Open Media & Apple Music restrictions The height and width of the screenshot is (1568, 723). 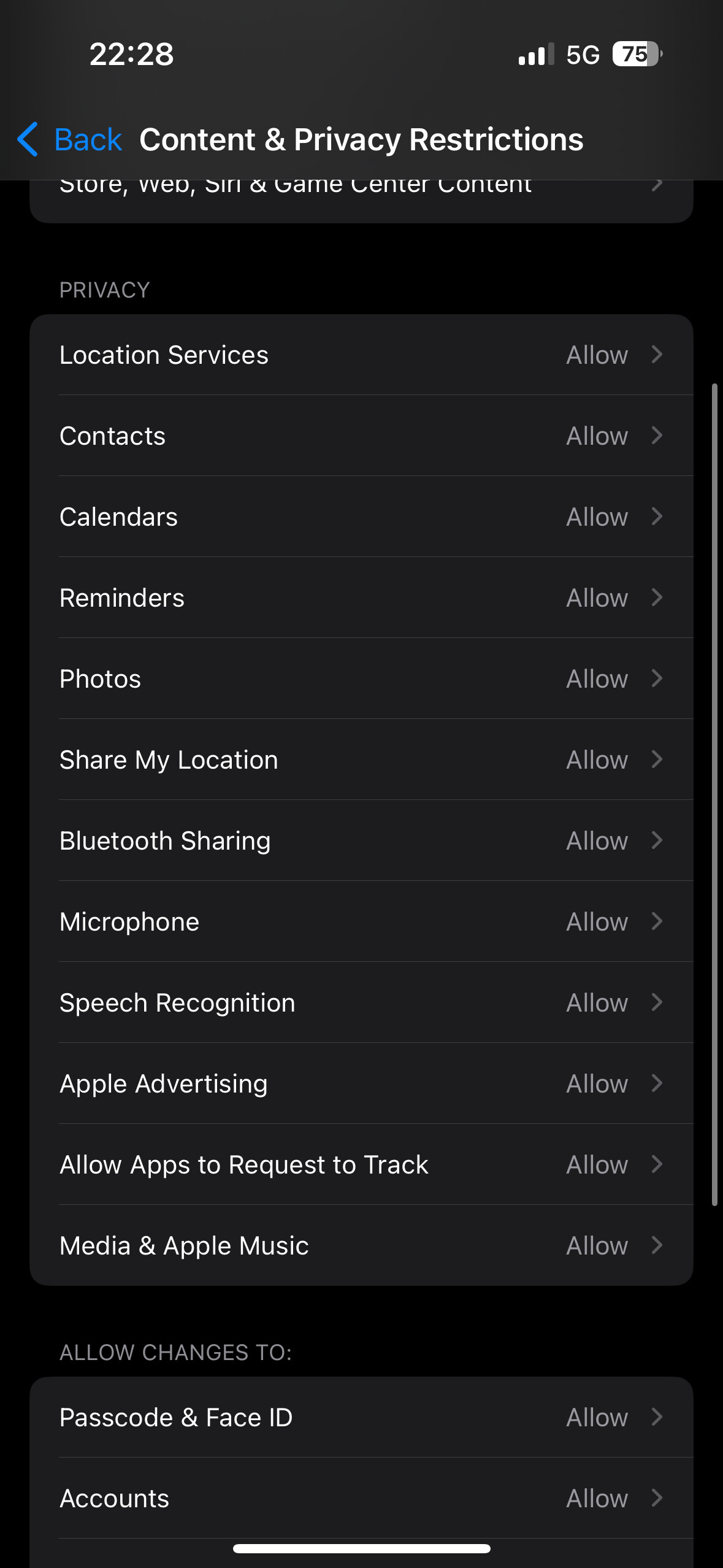(361, 1245)
